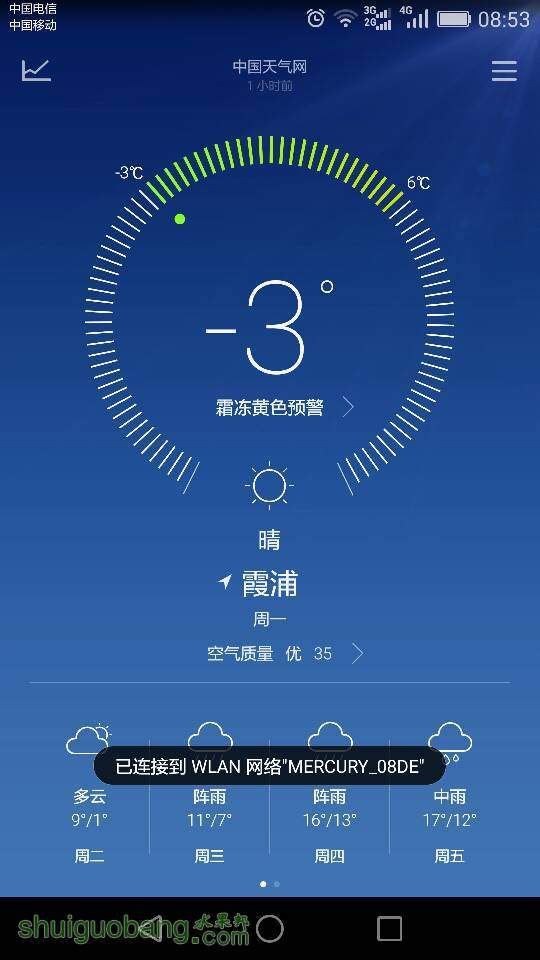The width and height of the screenshot is (540, 960).
Task: Open the hamburger menu
Action: 504,71
